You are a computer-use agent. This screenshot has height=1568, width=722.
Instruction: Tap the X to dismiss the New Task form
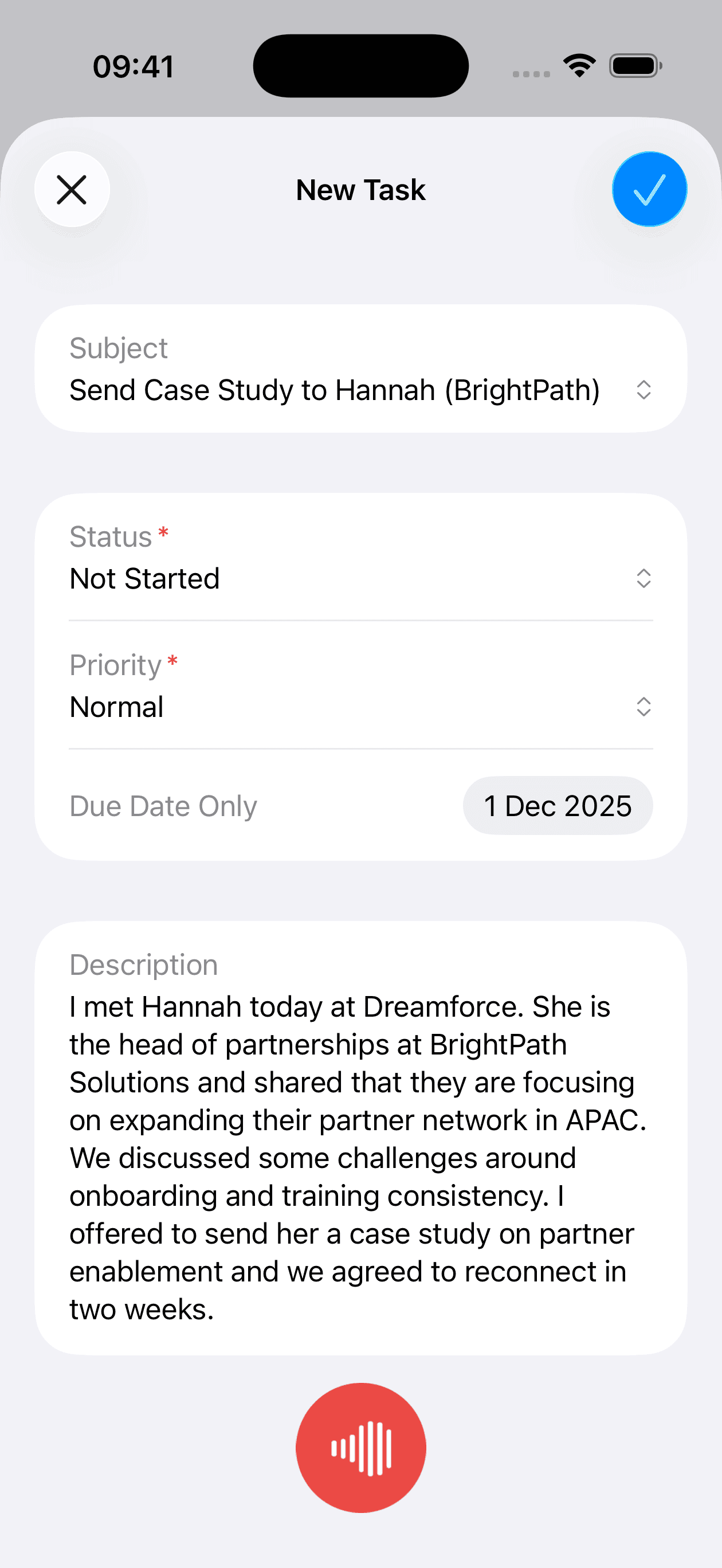[72, 189]
